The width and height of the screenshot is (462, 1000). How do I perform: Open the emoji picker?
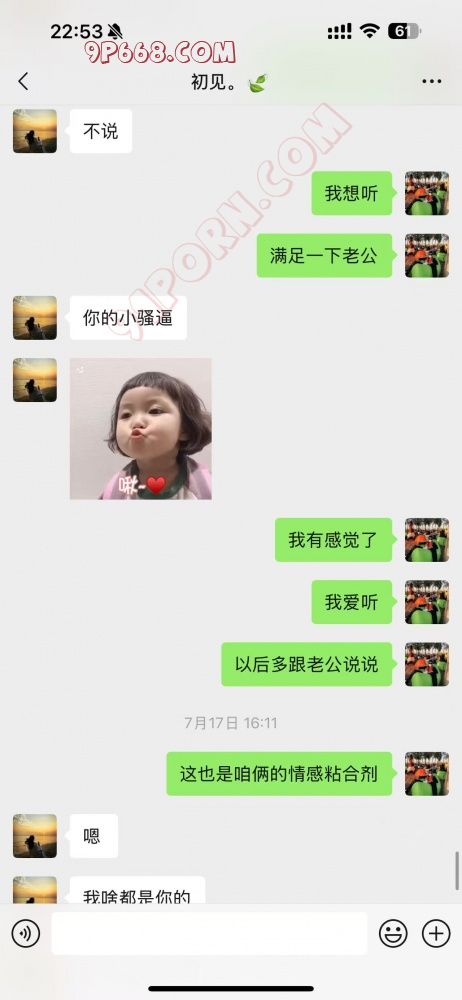[393, 934]
